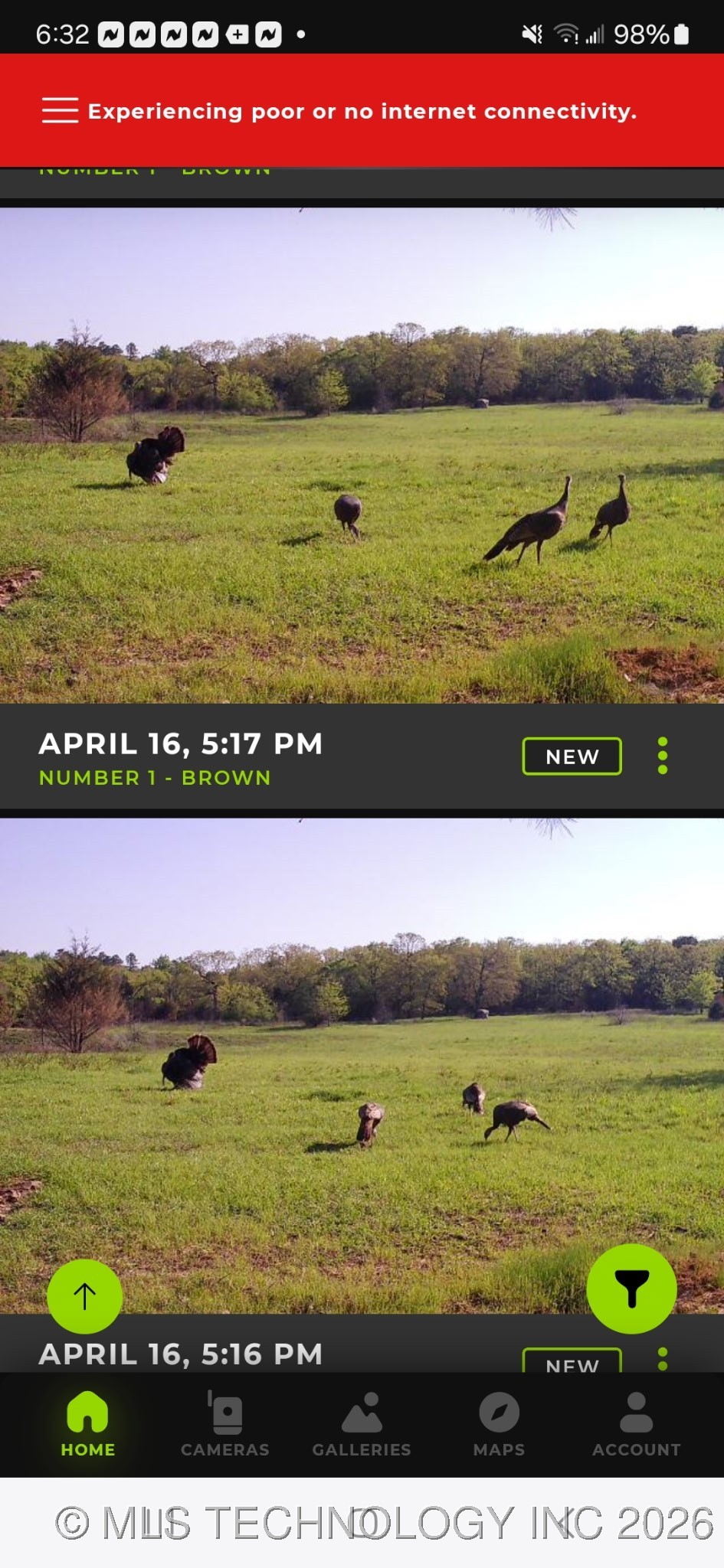Switch to the Galleries tab
Image resolution: width=724 pixels, height=1568 pixels.
(362, 1424)
